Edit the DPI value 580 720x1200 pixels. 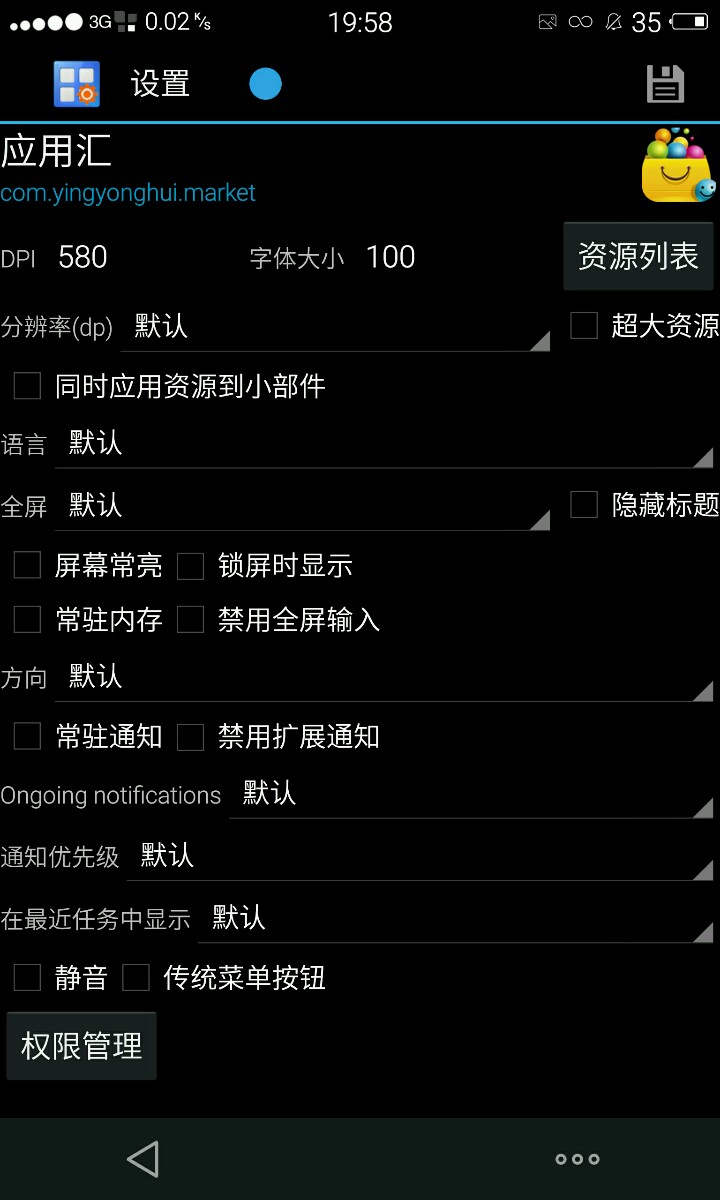(x=83, y=257)
